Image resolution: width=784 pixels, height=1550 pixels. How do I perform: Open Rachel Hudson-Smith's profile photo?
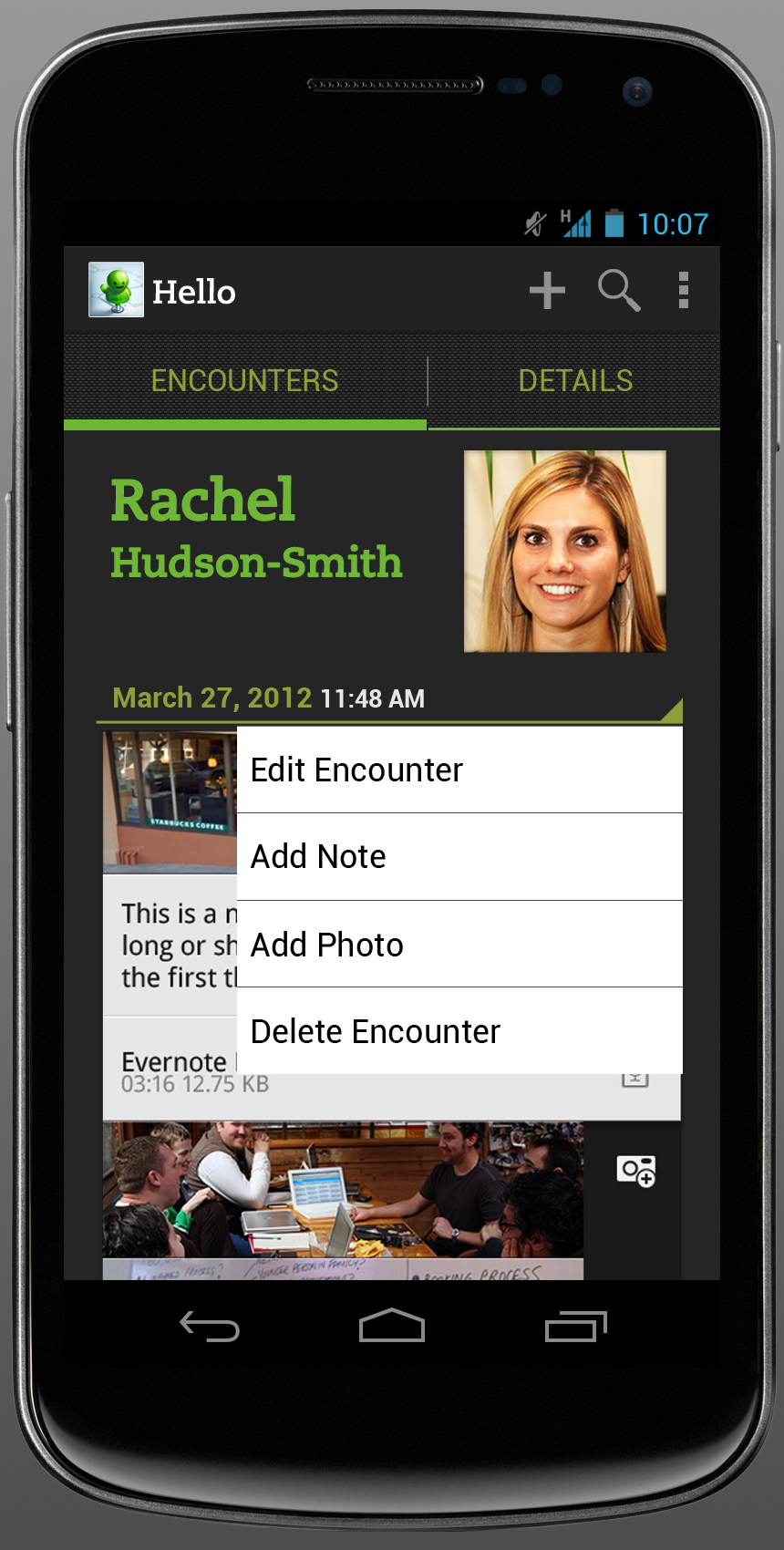pos(564,551)
